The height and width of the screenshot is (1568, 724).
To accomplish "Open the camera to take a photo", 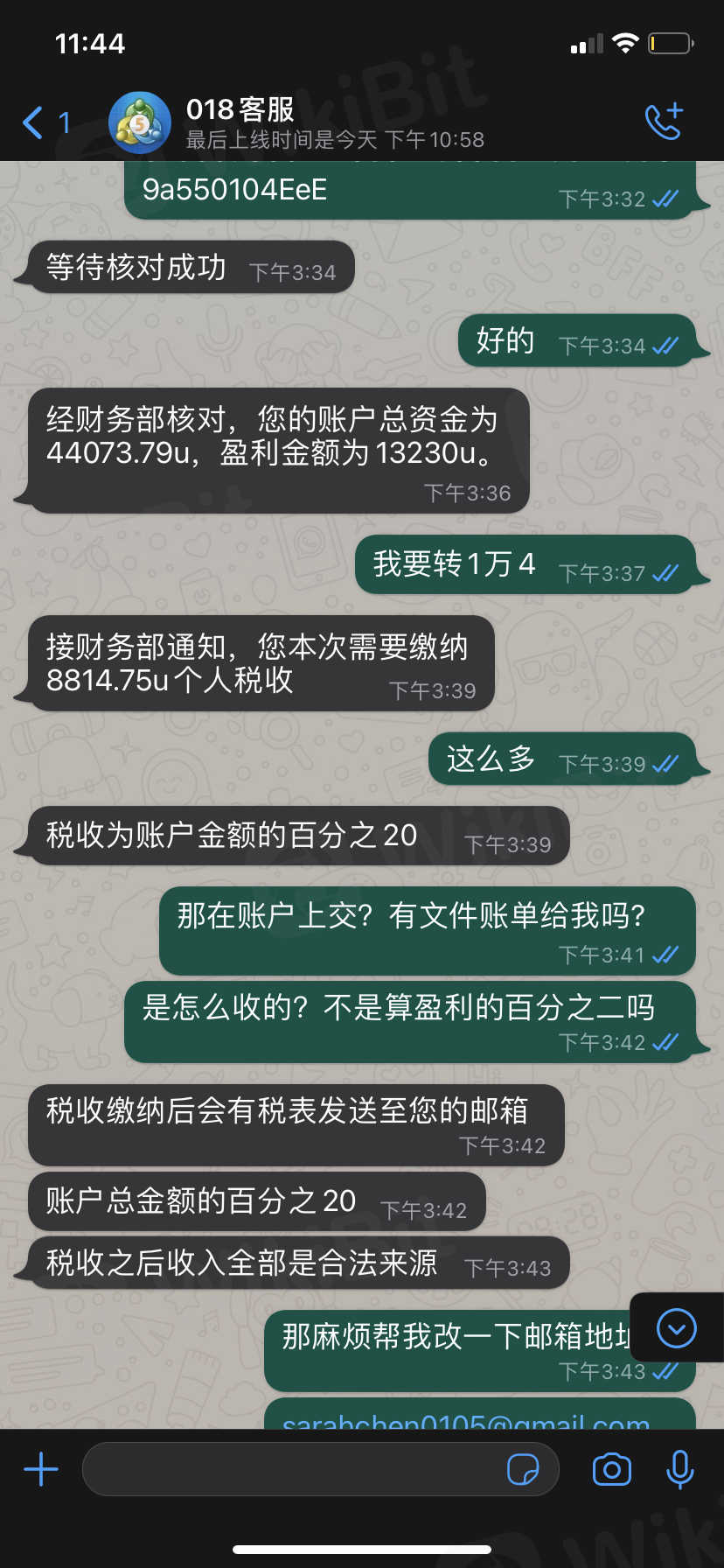I will coord(611,1469).
